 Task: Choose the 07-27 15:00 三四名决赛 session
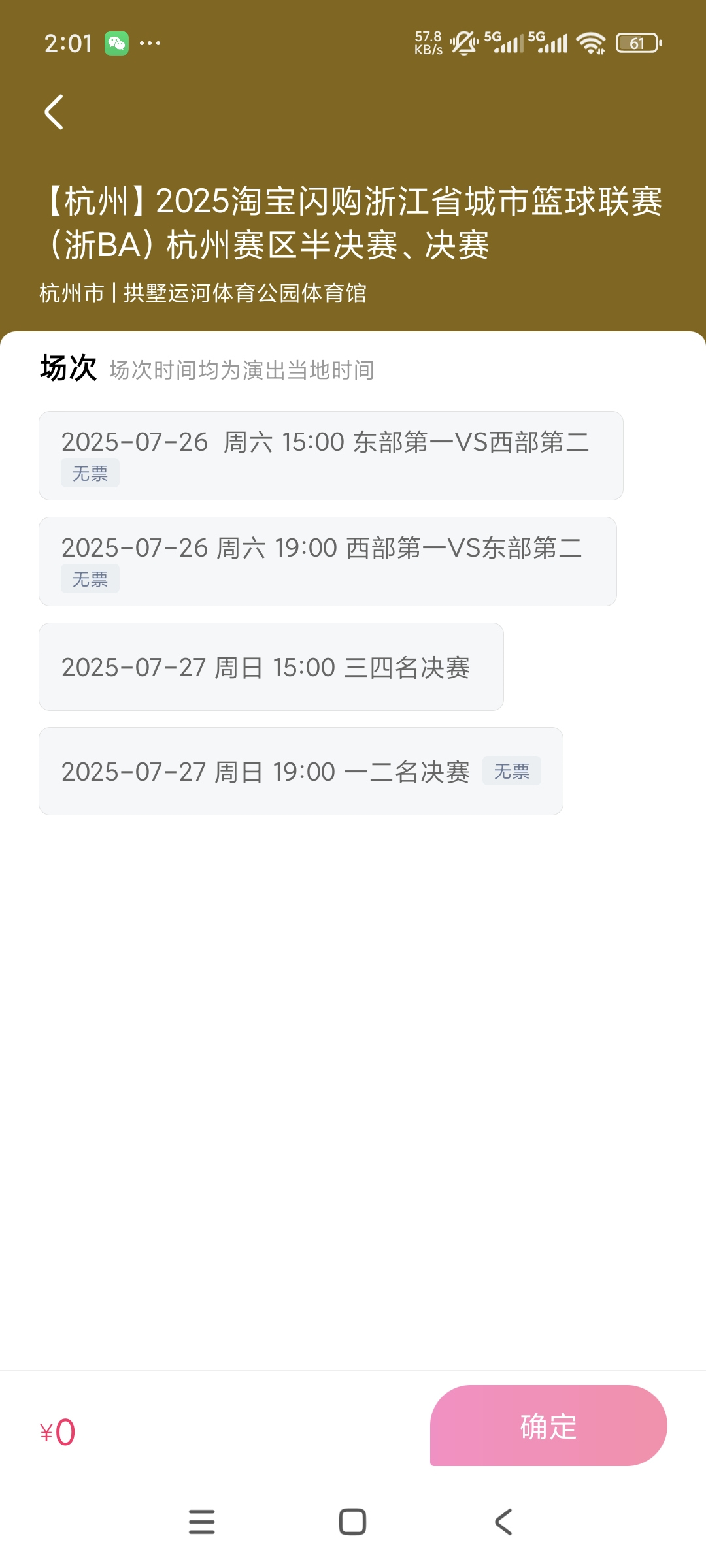pos(271,667)
